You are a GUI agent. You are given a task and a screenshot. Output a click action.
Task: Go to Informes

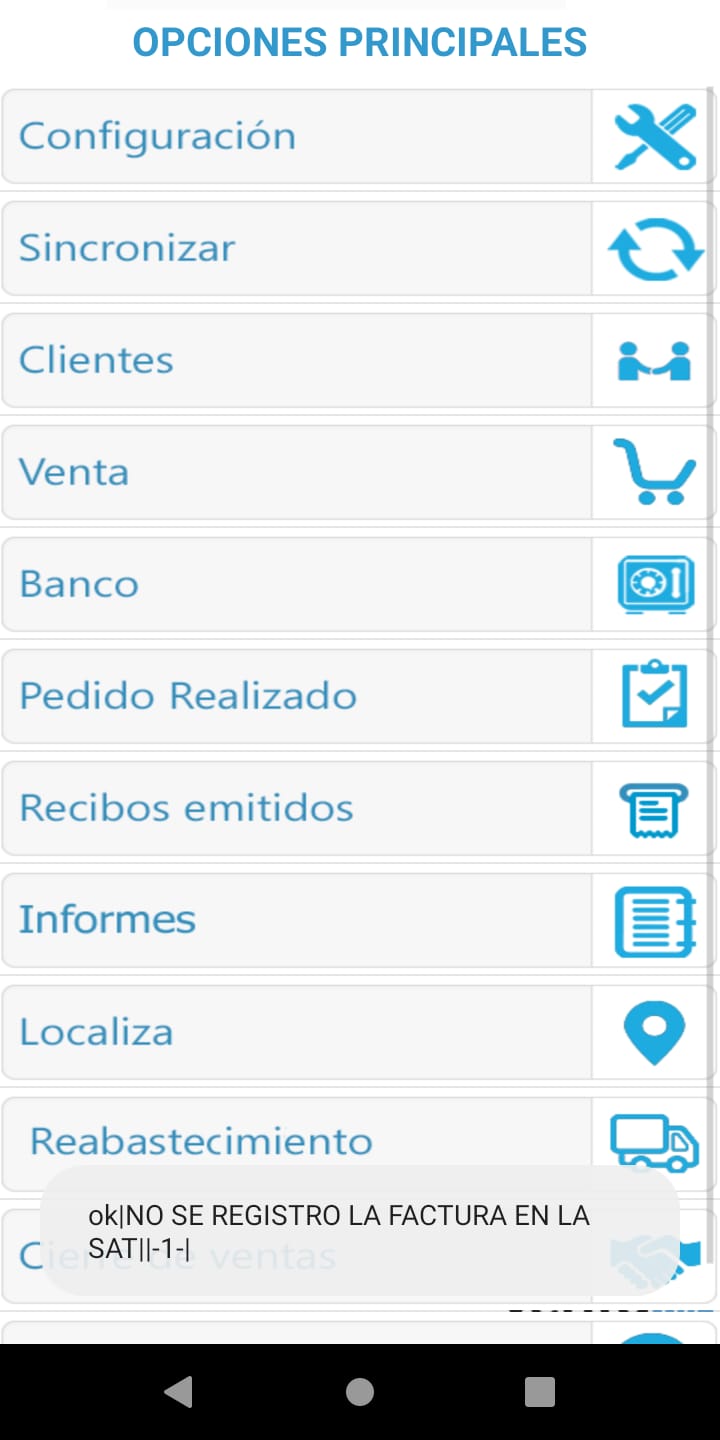pos(359,920)
